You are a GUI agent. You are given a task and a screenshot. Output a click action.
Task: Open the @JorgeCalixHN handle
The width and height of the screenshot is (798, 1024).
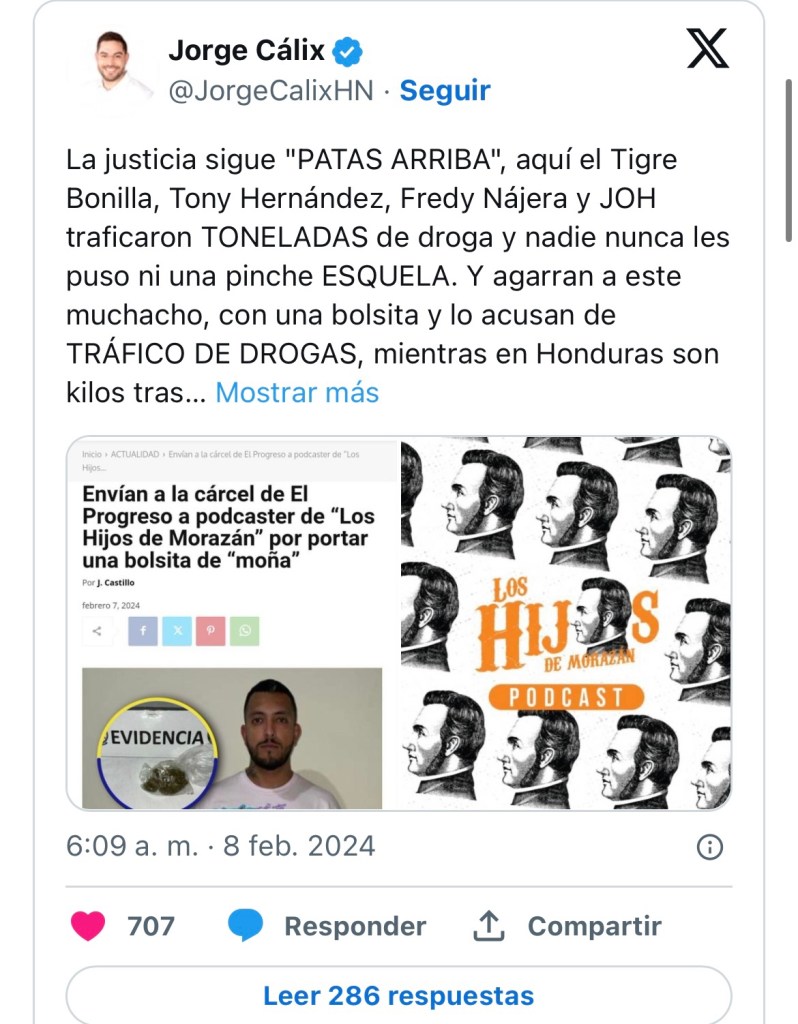tap(271, 91)
